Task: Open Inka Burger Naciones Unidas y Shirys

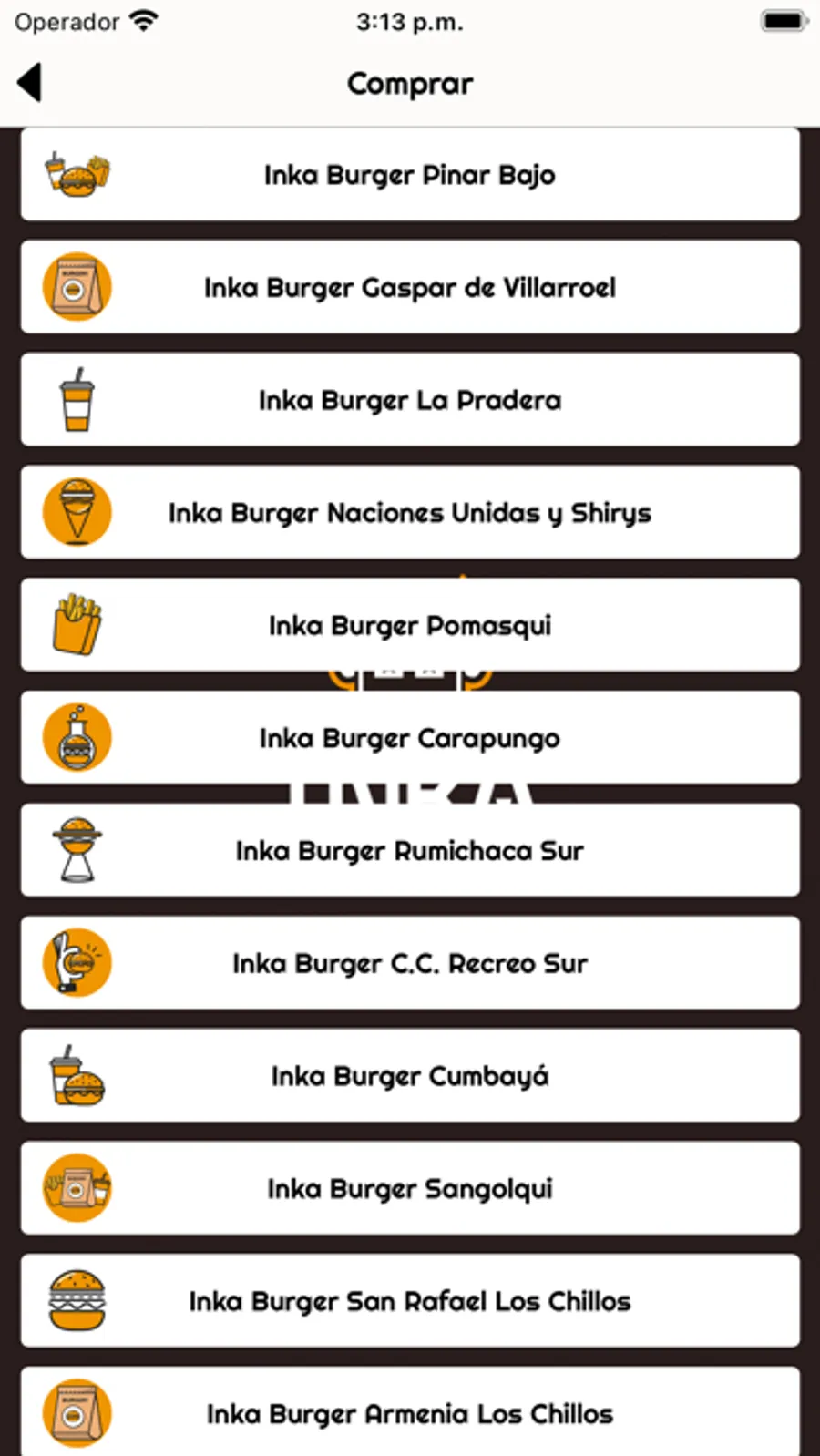Action: 410,513
